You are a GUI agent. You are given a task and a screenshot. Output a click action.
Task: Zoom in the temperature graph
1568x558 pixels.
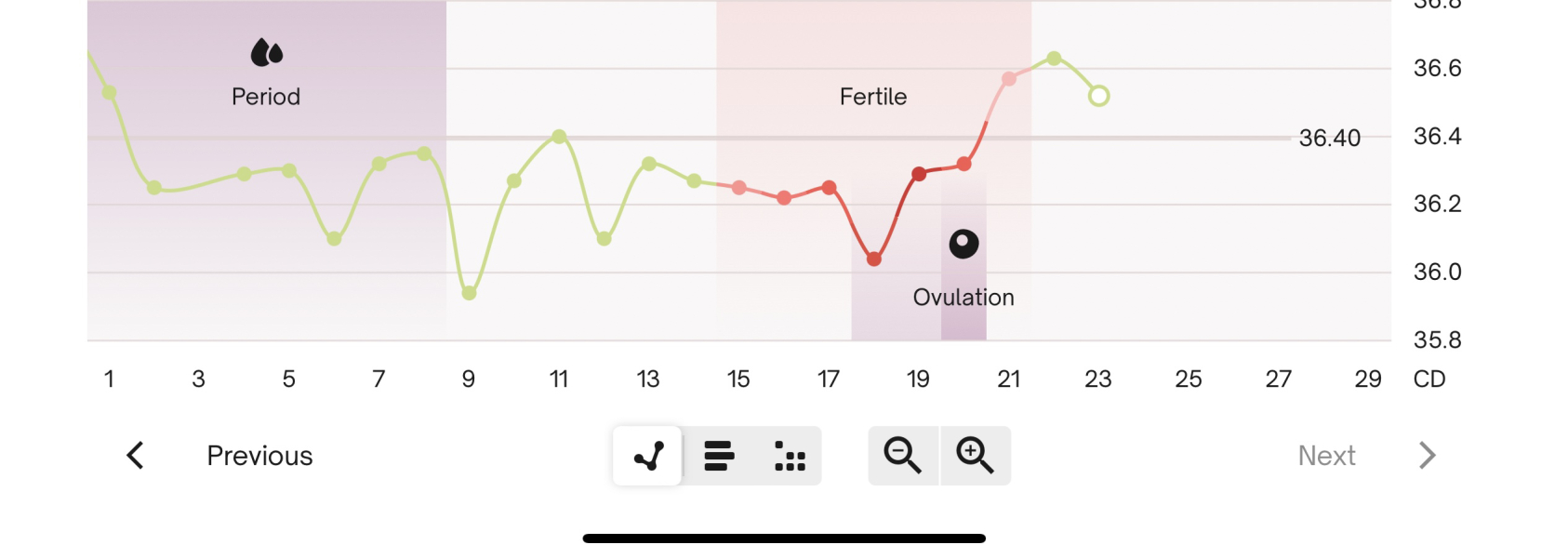(975, 456)
